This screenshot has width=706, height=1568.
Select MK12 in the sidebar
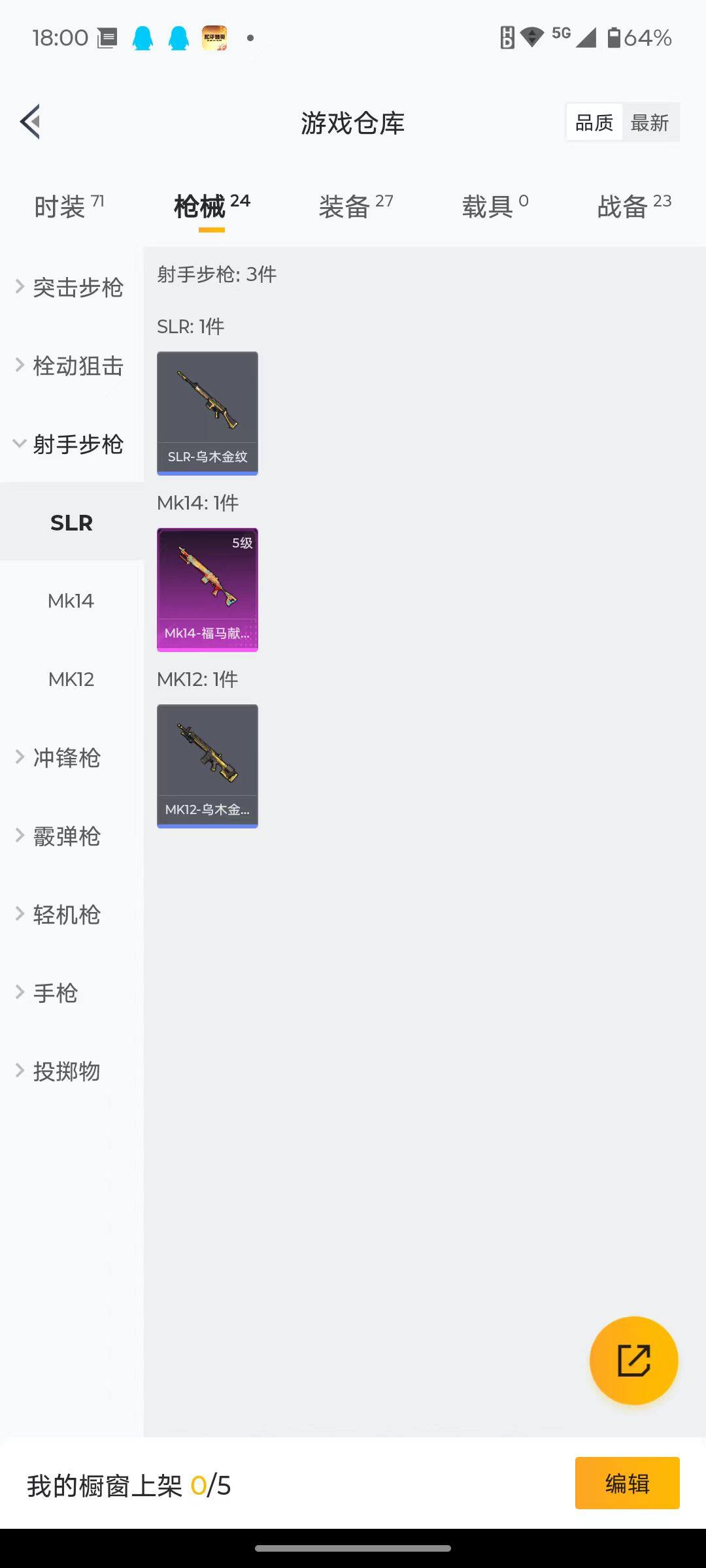[x=71, y=679]
